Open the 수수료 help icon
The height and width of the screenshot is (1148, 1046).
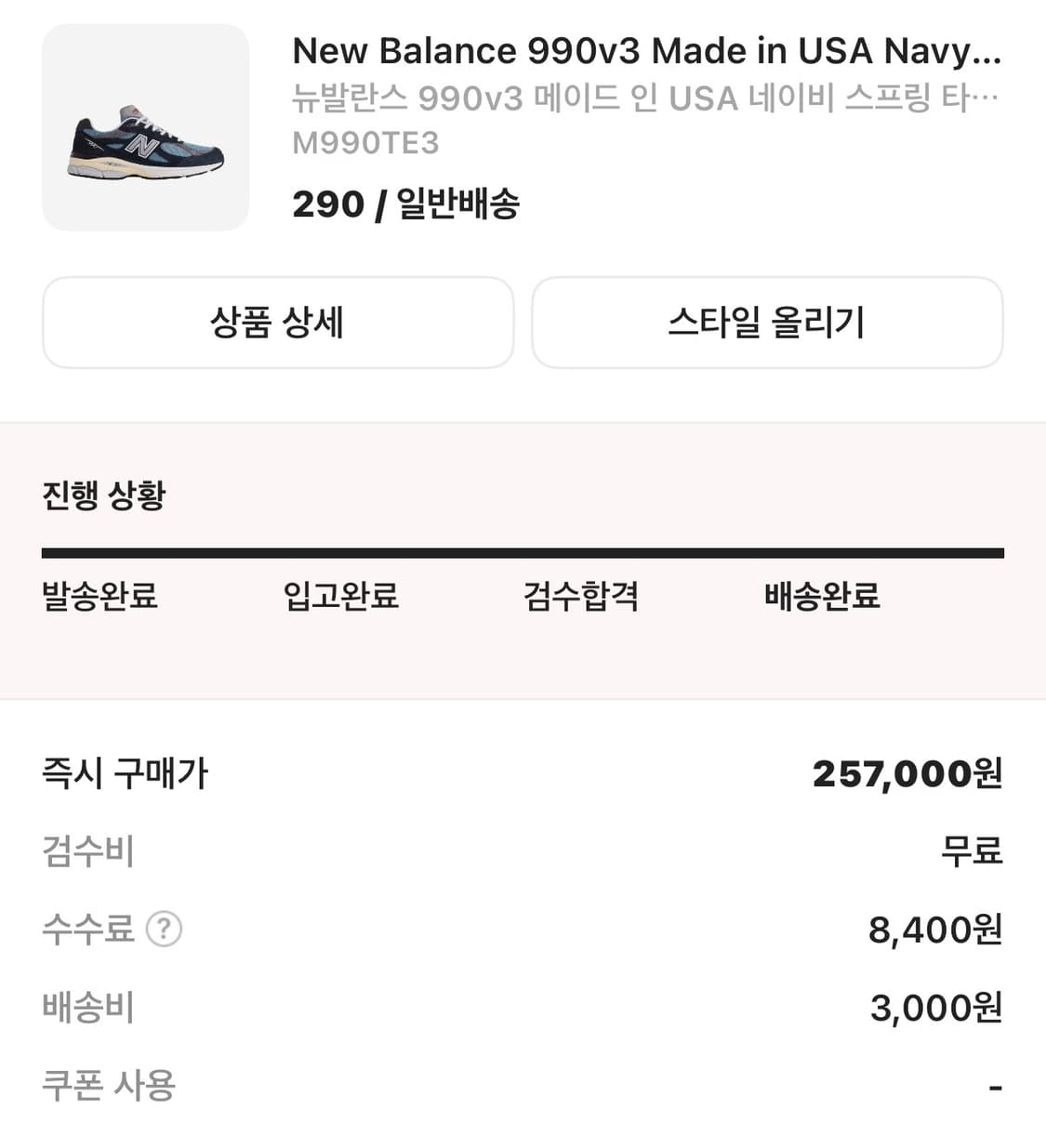click(166, 929)
